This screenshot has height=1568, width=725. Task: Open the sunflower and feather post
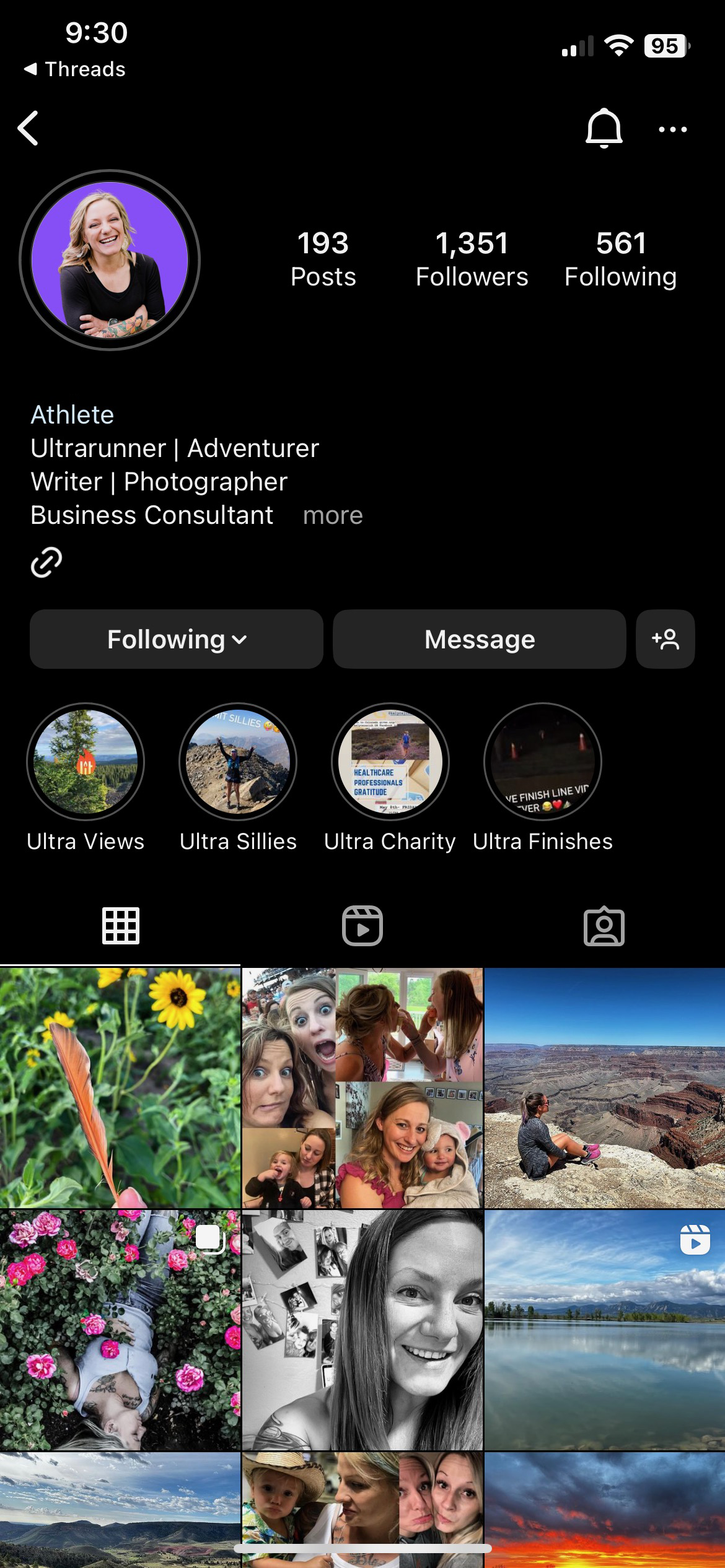[120, 1087]
